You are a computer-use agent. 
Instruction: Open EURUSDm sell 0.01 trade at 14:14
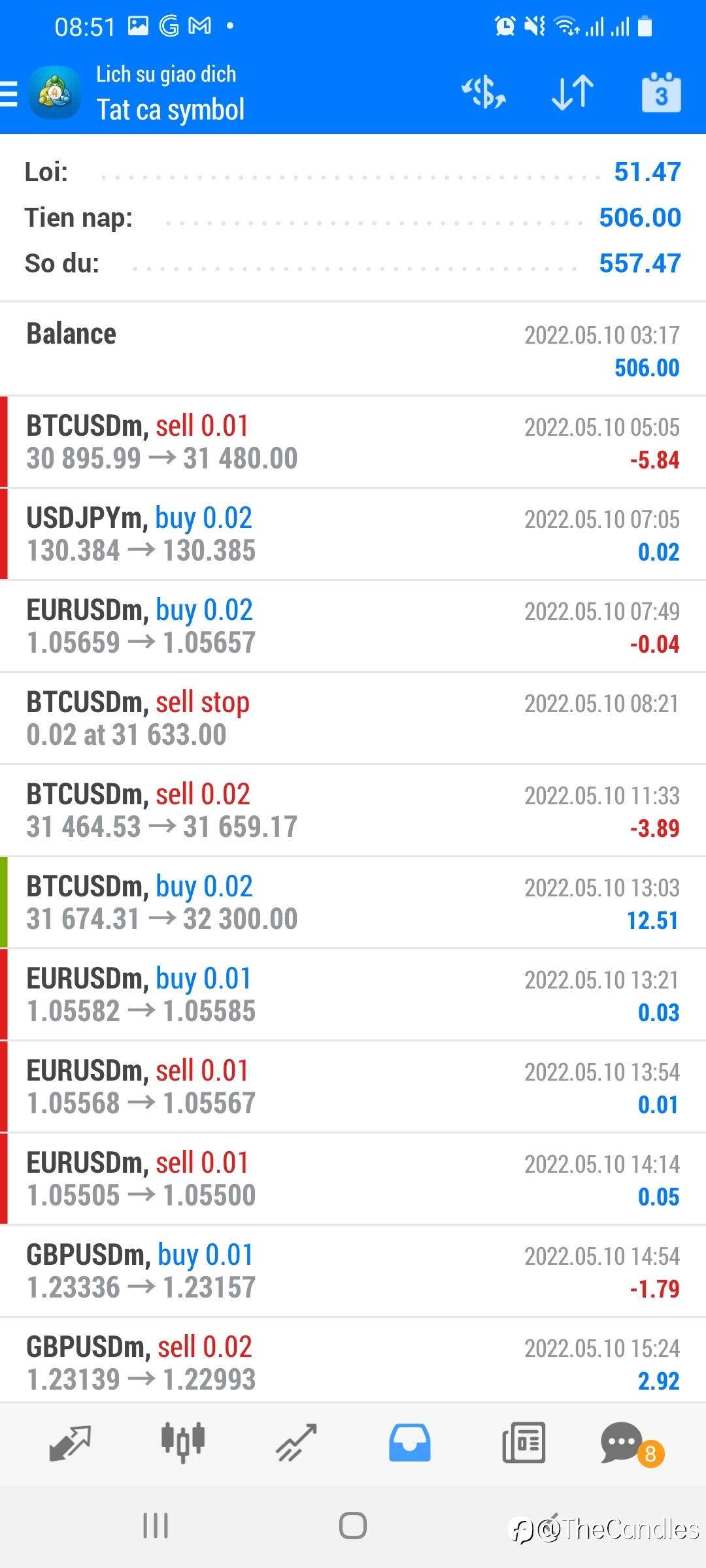(x=353, y=1179)
